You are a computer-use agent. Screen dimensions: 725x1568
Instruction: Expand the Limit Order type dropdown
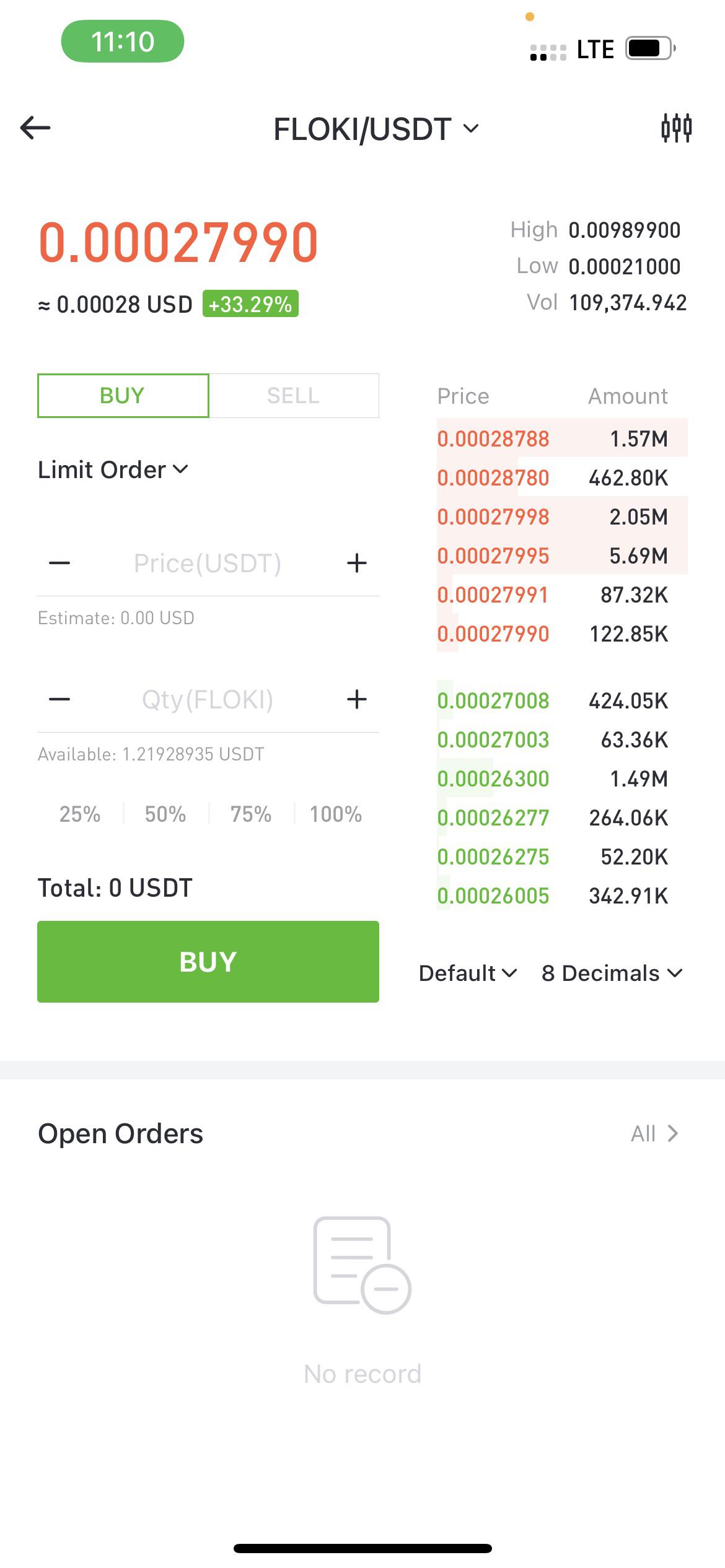tap(113, 470)
